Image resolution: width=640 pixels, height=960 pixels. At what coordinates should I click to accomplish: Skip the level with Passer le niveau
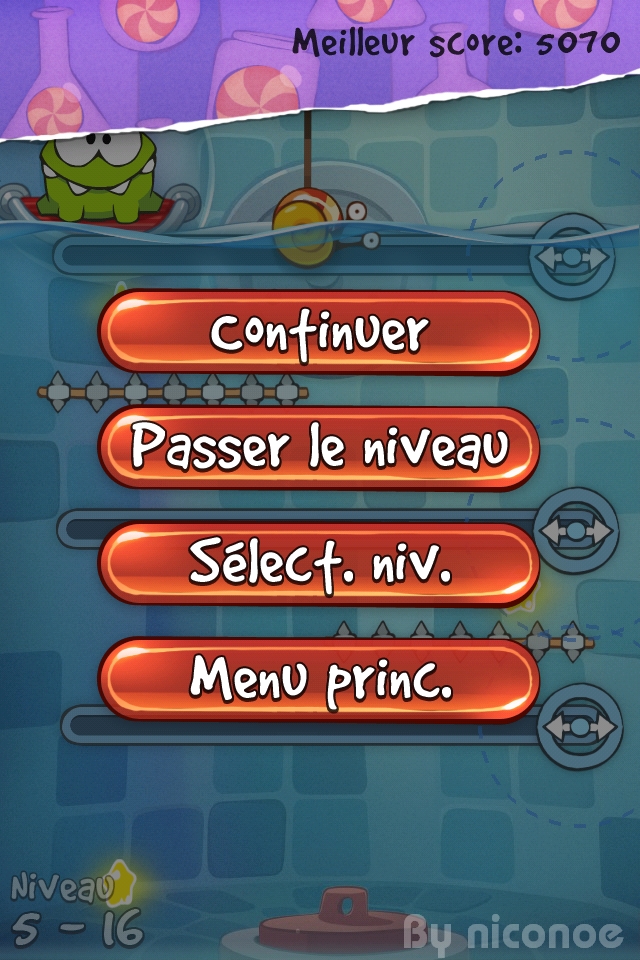[319, 448]
